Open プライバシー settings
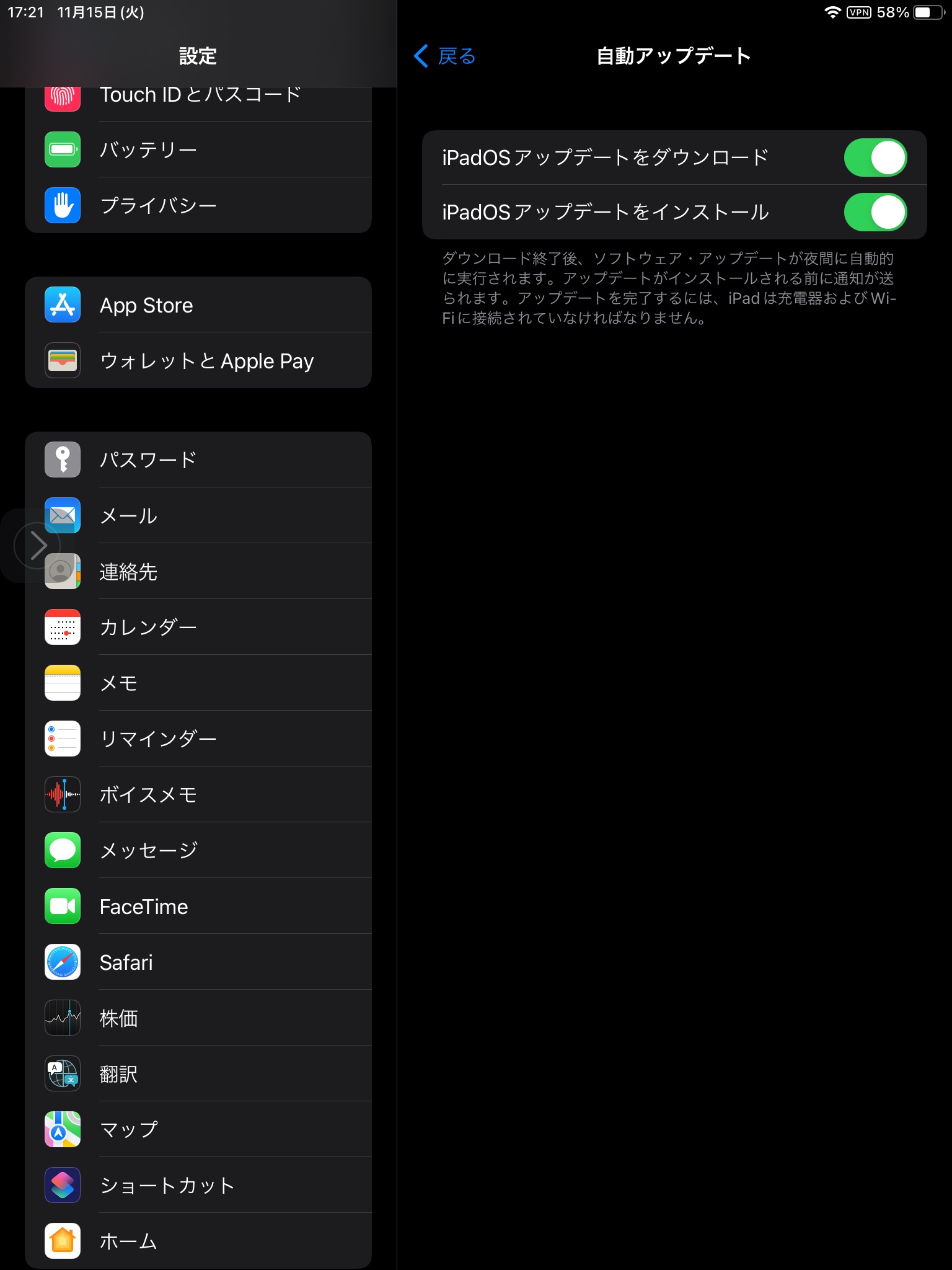The height and width of the screenshot is (1270, 952). click(198, 205)
